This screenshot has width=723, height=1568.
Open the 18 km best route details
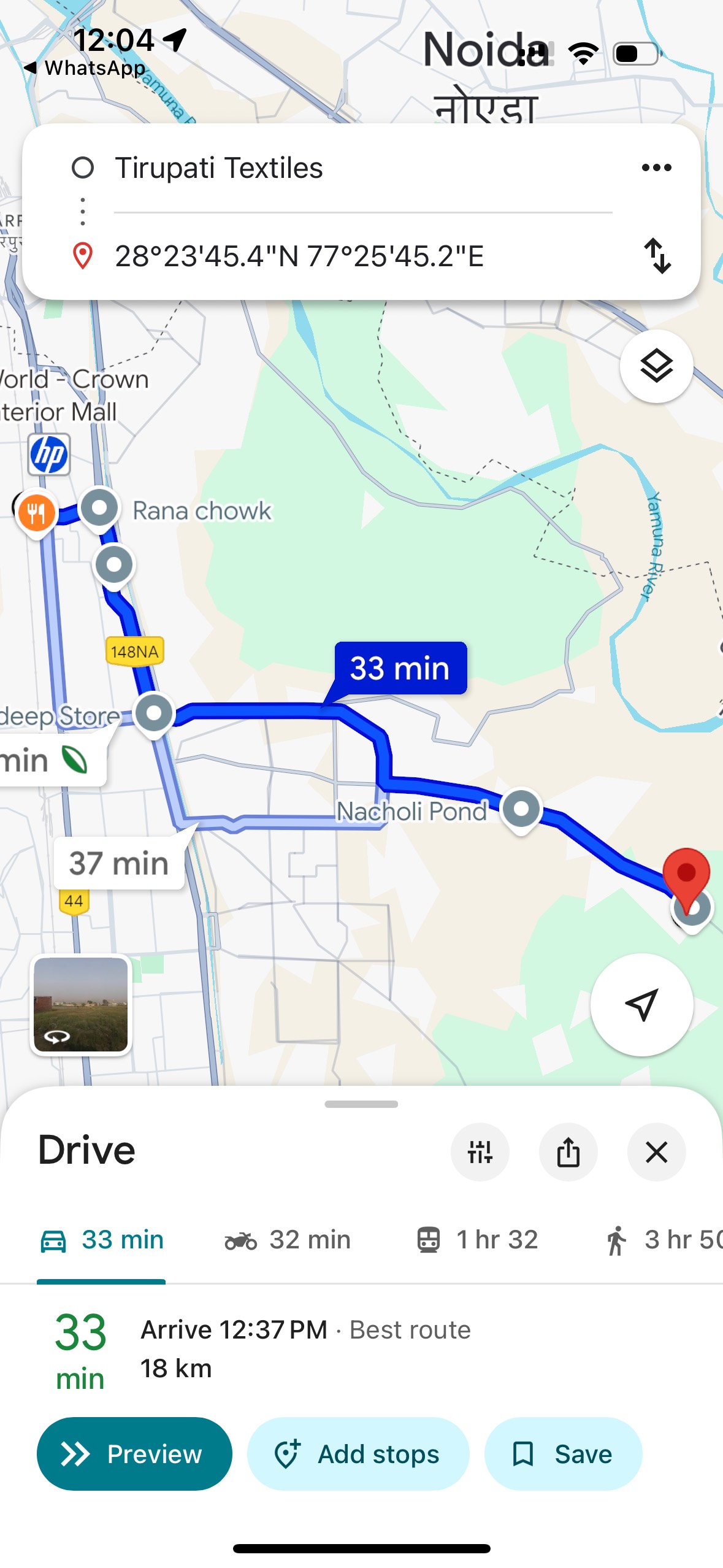click(x=307, y=1350)
